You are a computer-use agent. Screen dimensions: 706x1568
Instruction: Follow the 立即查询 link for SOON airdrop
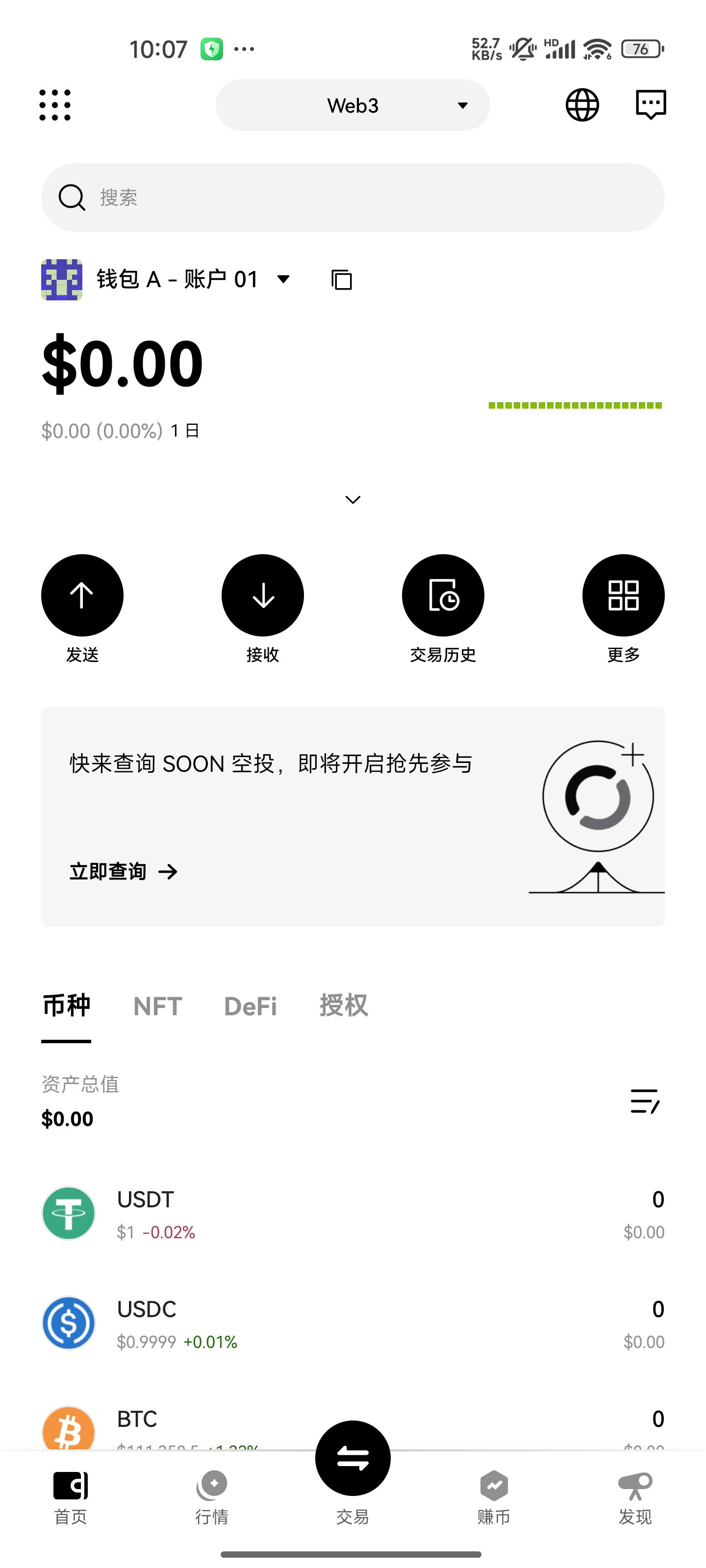[x=124, y=872]
